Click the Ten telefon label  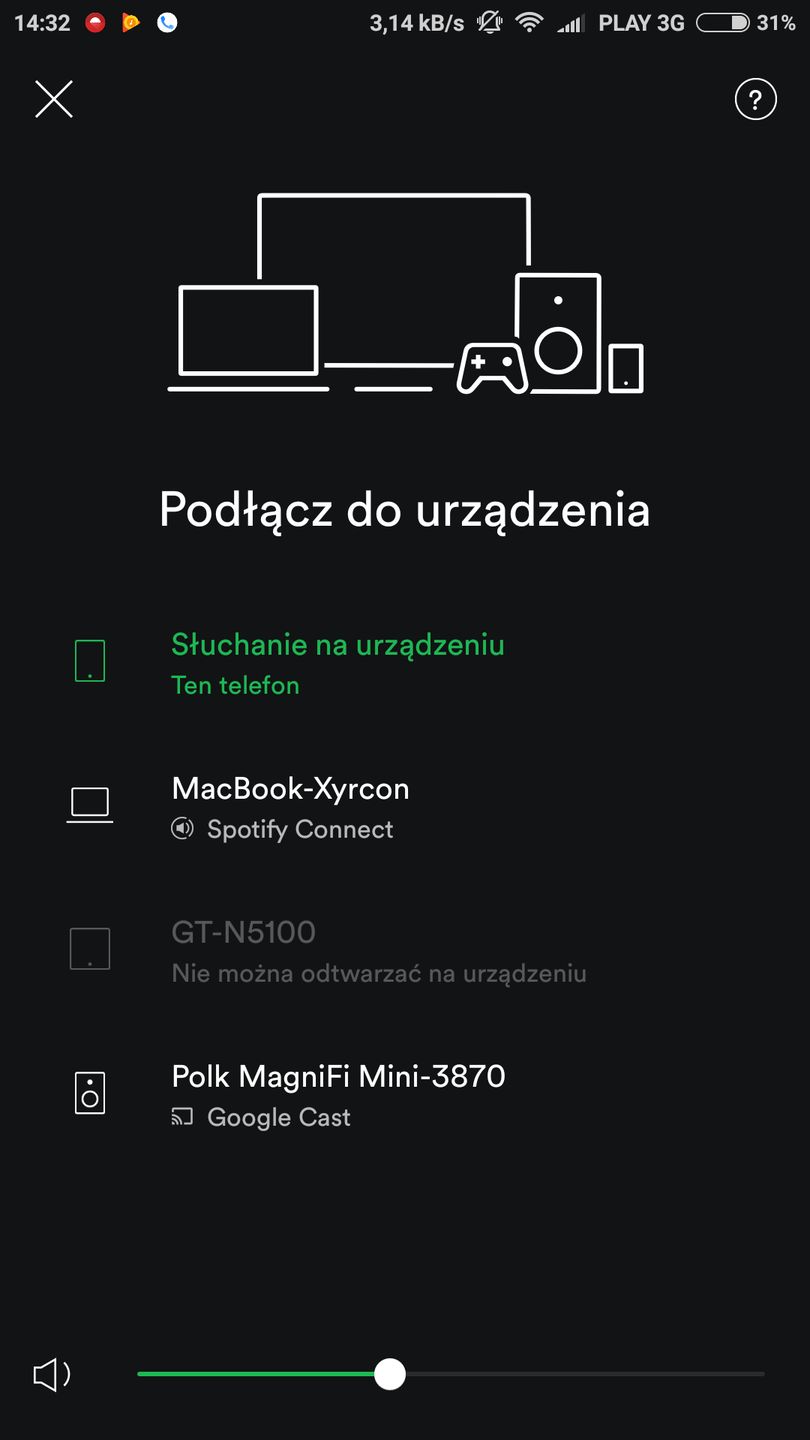235,685
